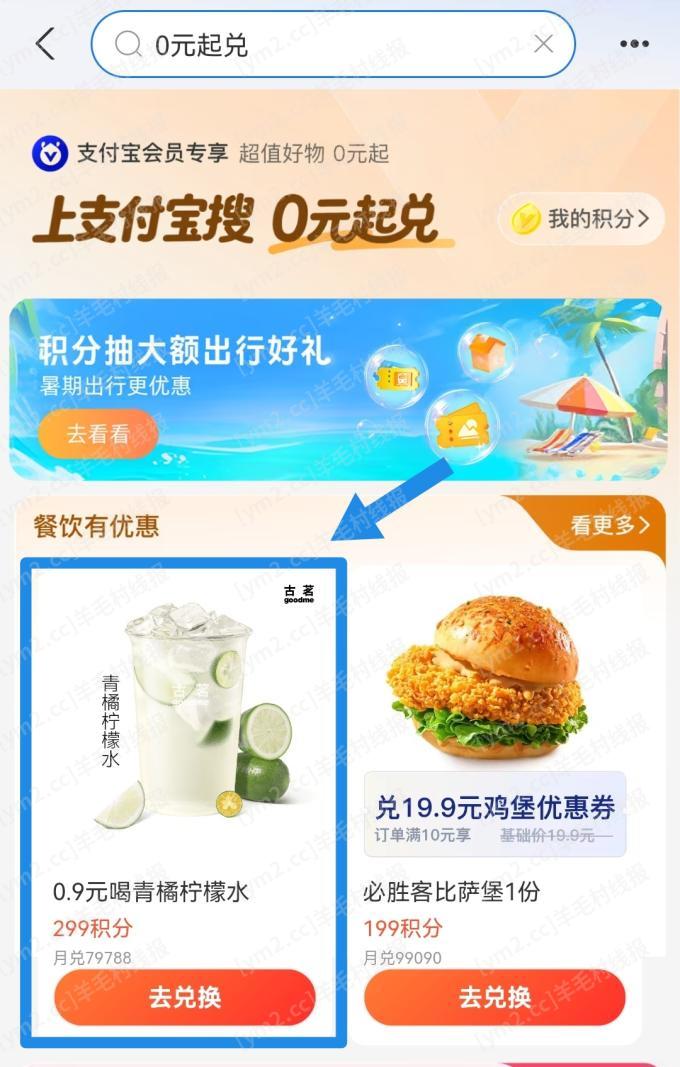Tap 去兑换 for 青橘柠檬水
Image resolution: width=680 pixels, height=1067 pixels.
point(185,997)
